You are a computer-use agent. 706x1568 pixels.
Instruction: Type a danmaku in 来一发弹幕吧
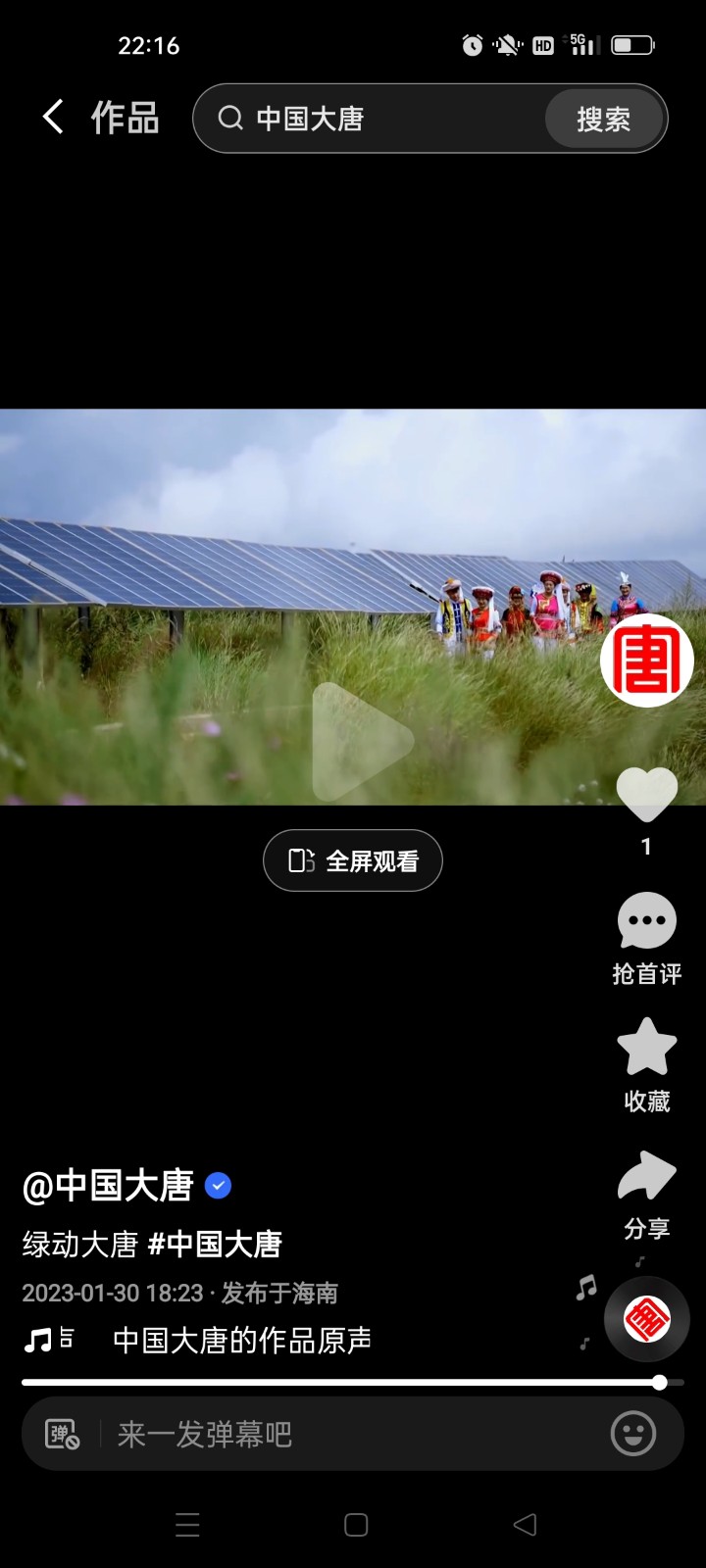(343, 1435)
